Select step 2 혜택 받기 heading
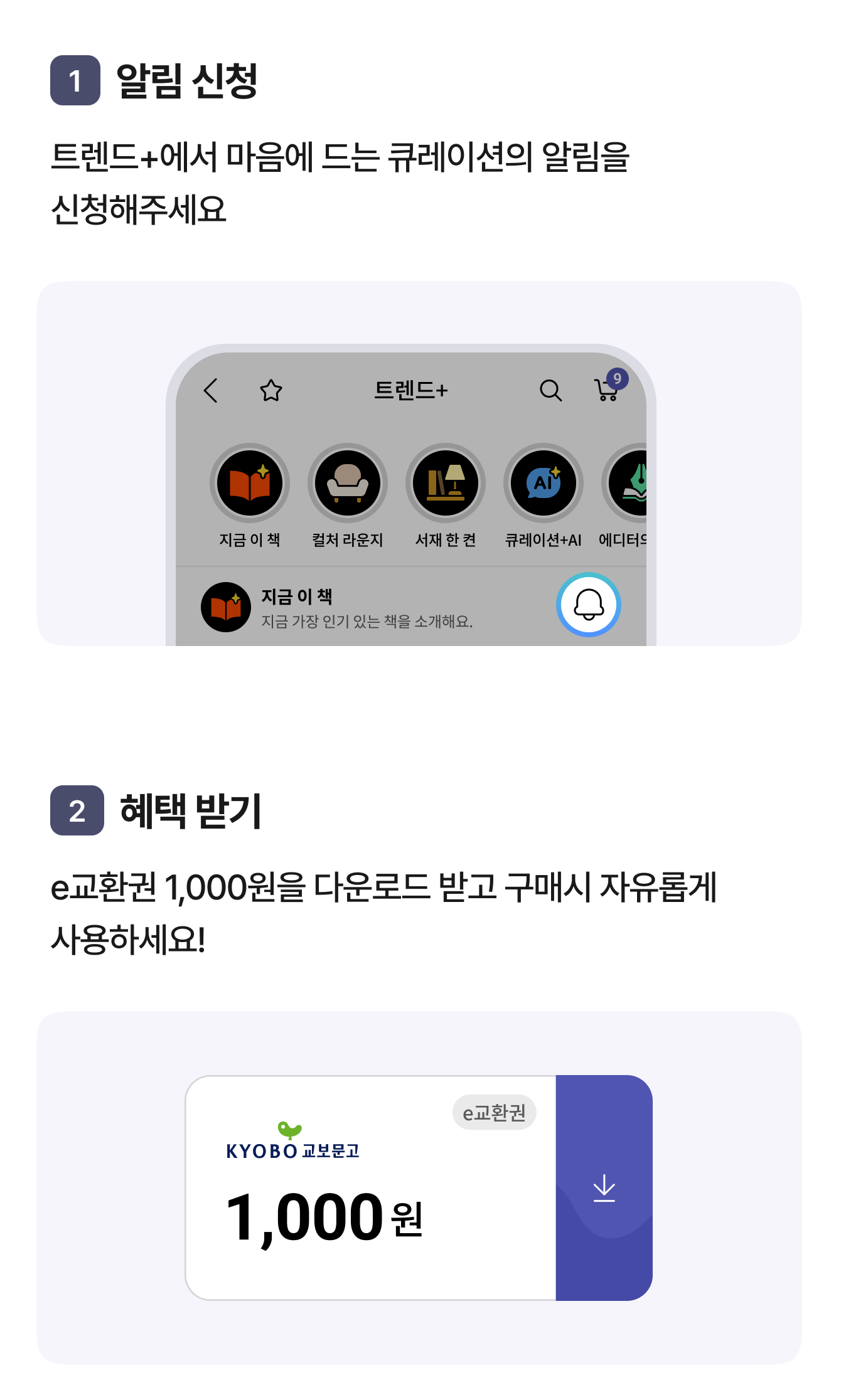Viewport: 841px width, 1400px height. click(x=188, y=812)
